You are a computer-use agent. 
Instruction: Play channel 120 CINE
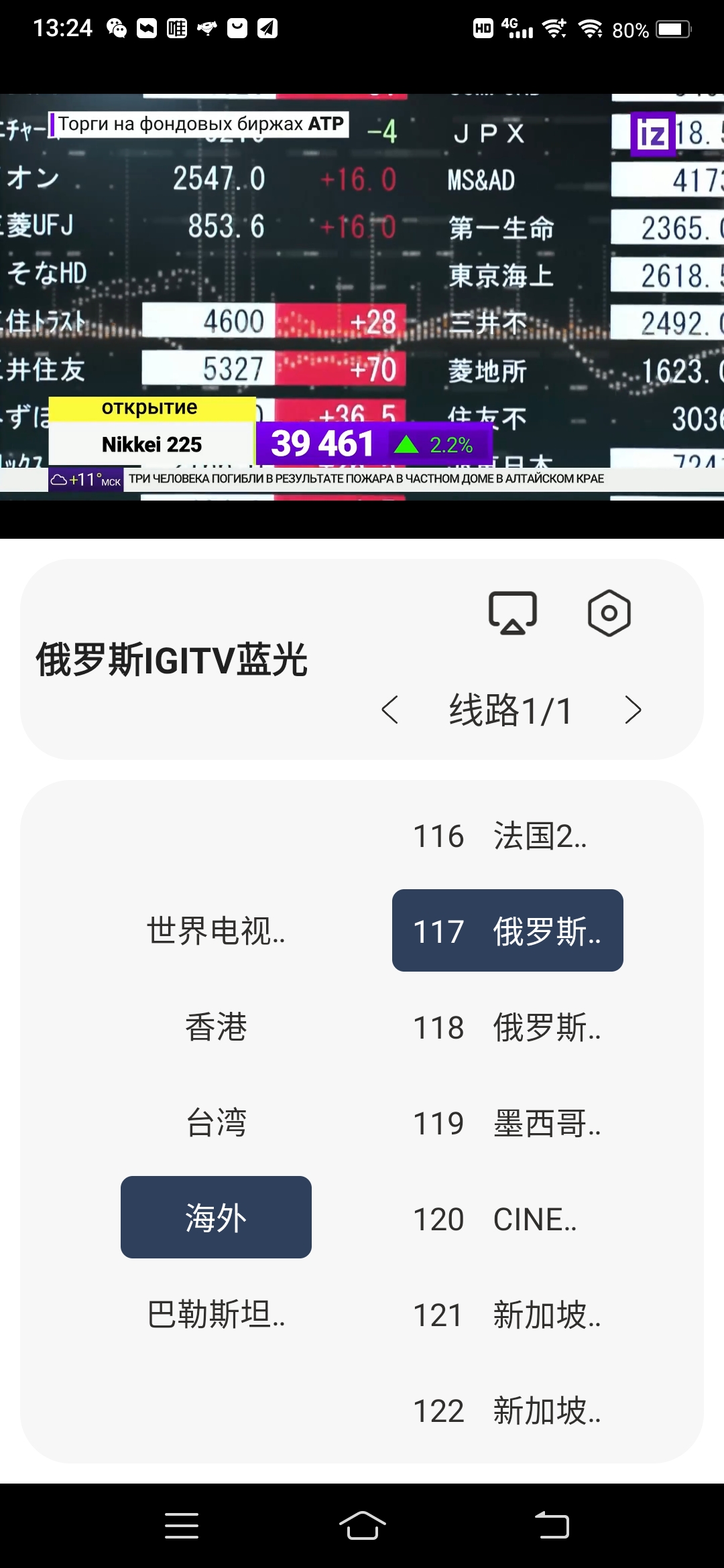(507, 1219)
